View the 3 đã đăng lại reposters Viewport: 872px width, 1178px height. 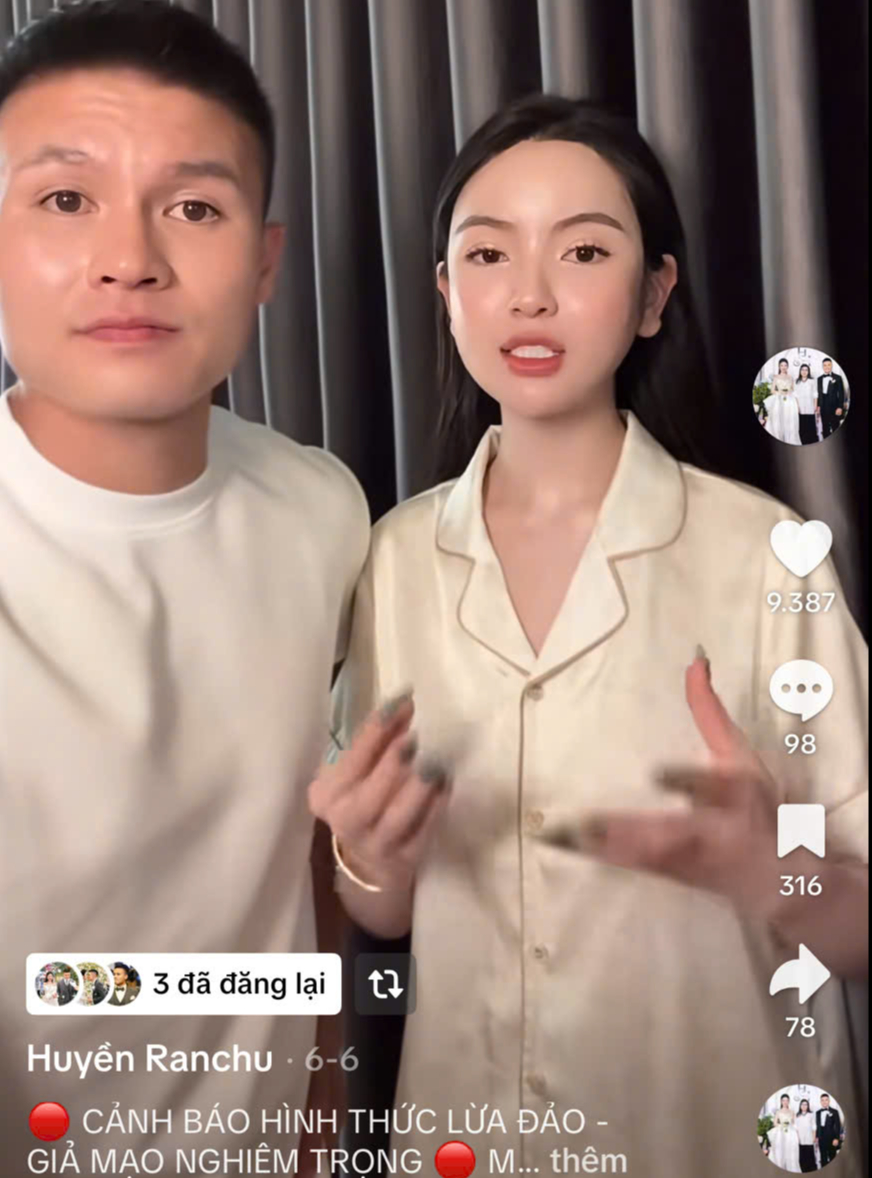point(184,984)
